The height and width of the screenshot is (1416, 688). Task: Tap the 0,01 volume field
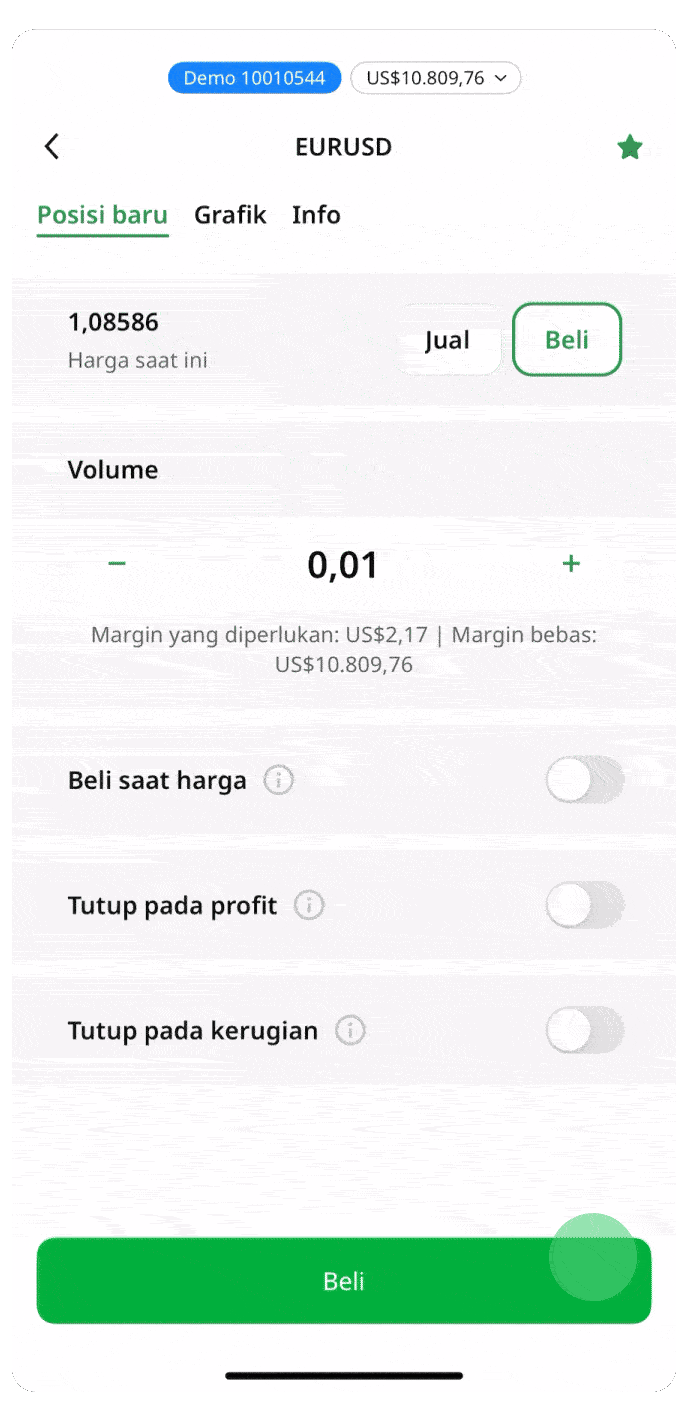pyautogui.click(x=343, y=565)
